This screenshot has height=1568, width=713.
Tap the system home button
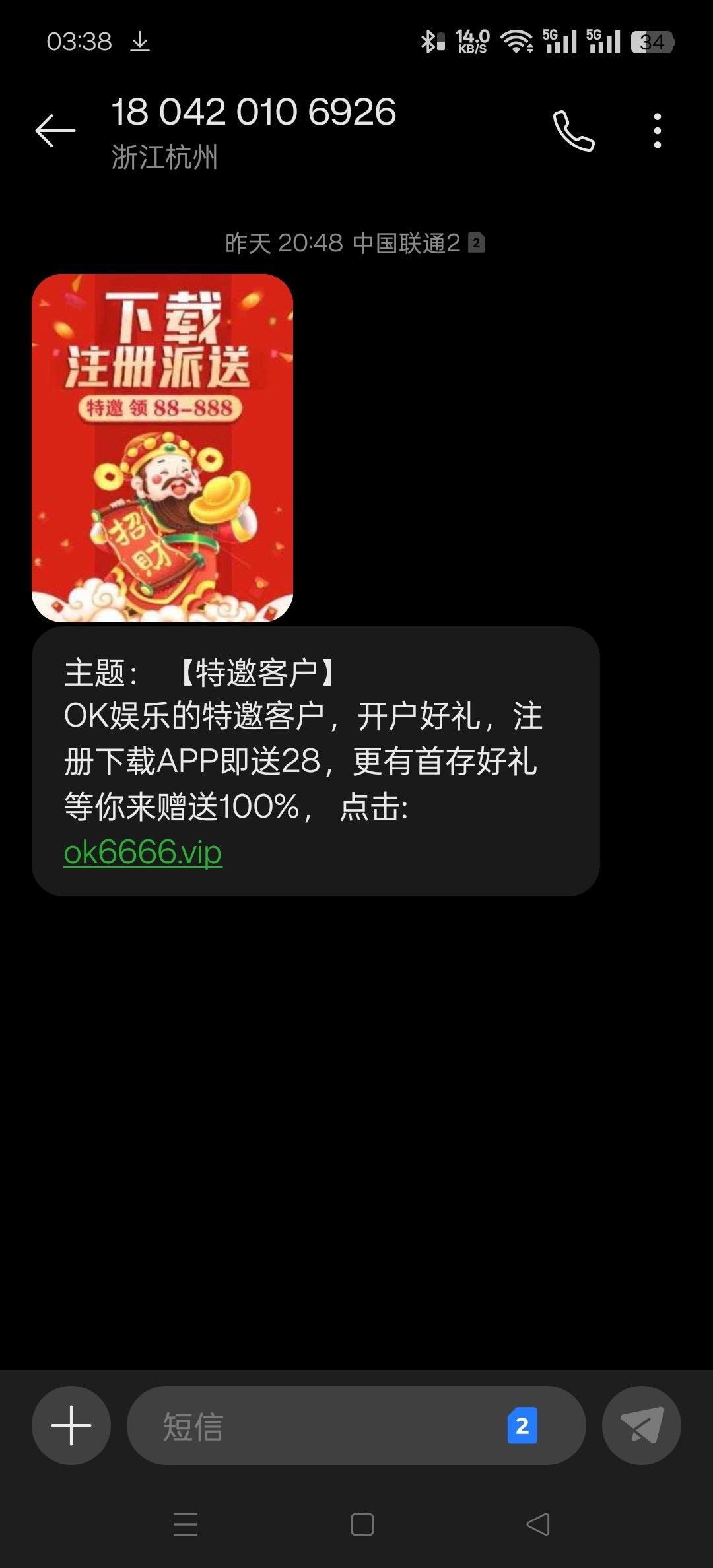pos(362,1524)
